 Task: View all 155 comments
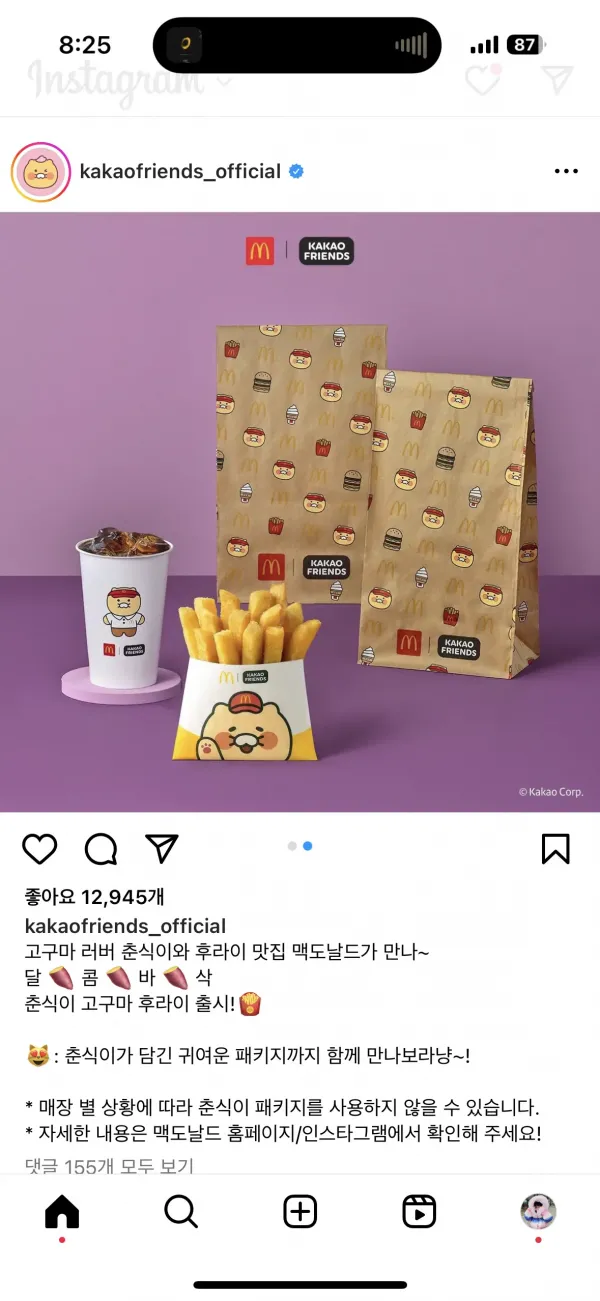click(109, 1167)
